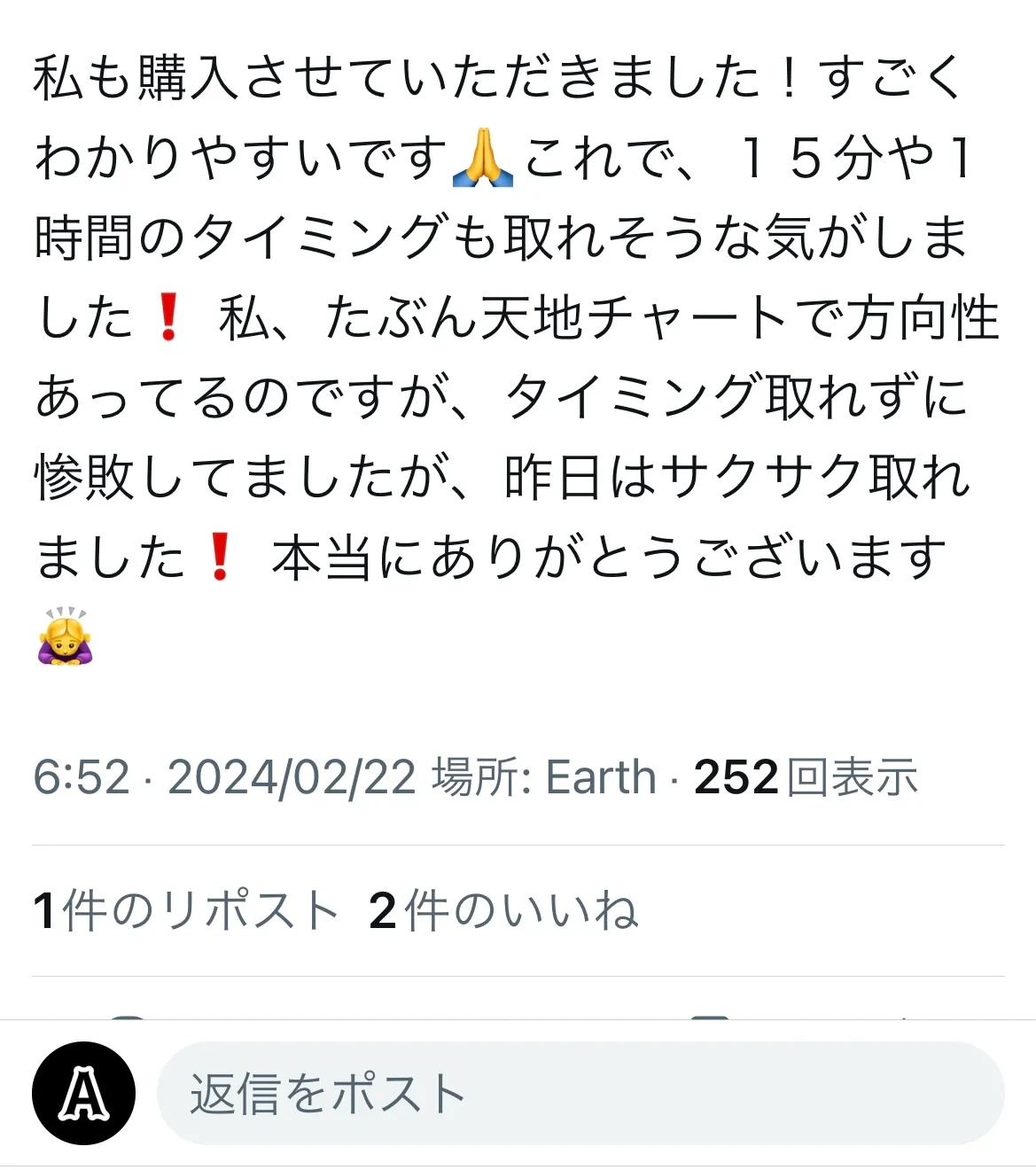Open the Earth location link
The height and width of the screenshot is (1170, 1036).
click(600, 777)
